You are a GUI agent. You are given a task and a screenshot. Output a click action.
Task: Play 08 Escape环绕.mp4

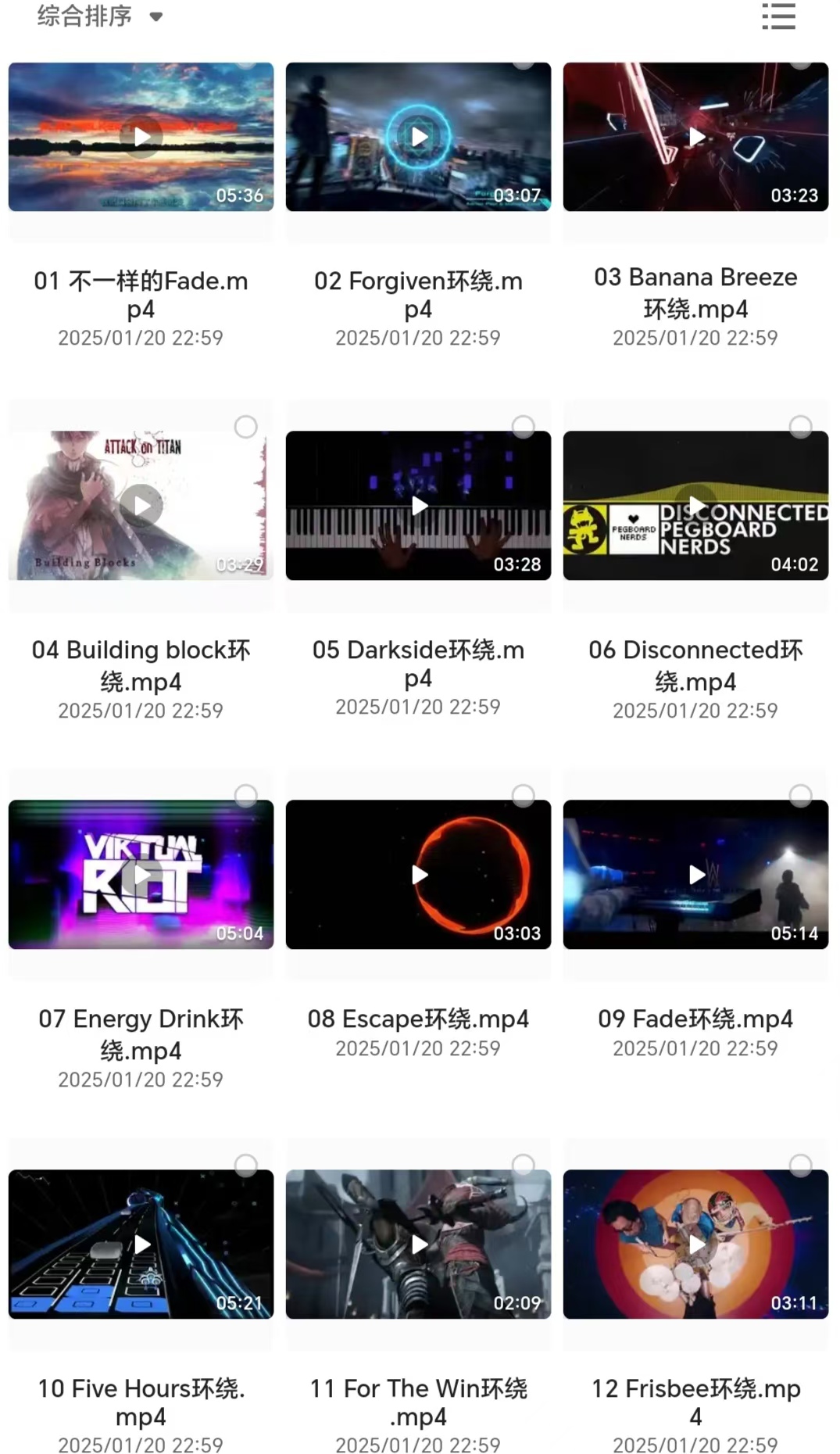tap(419, 875)
